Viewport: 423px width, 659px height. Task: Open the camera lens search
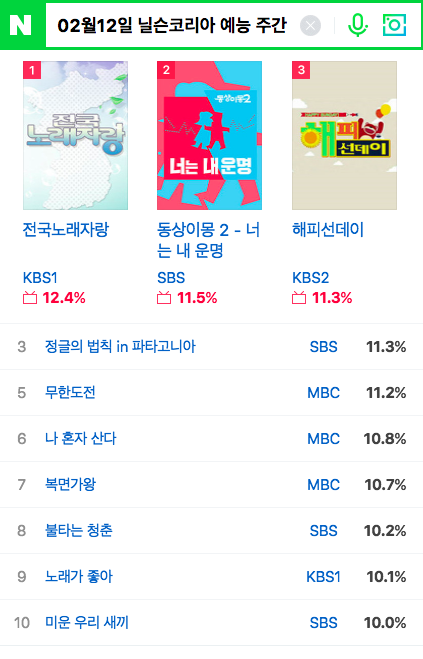coord(394,25)
